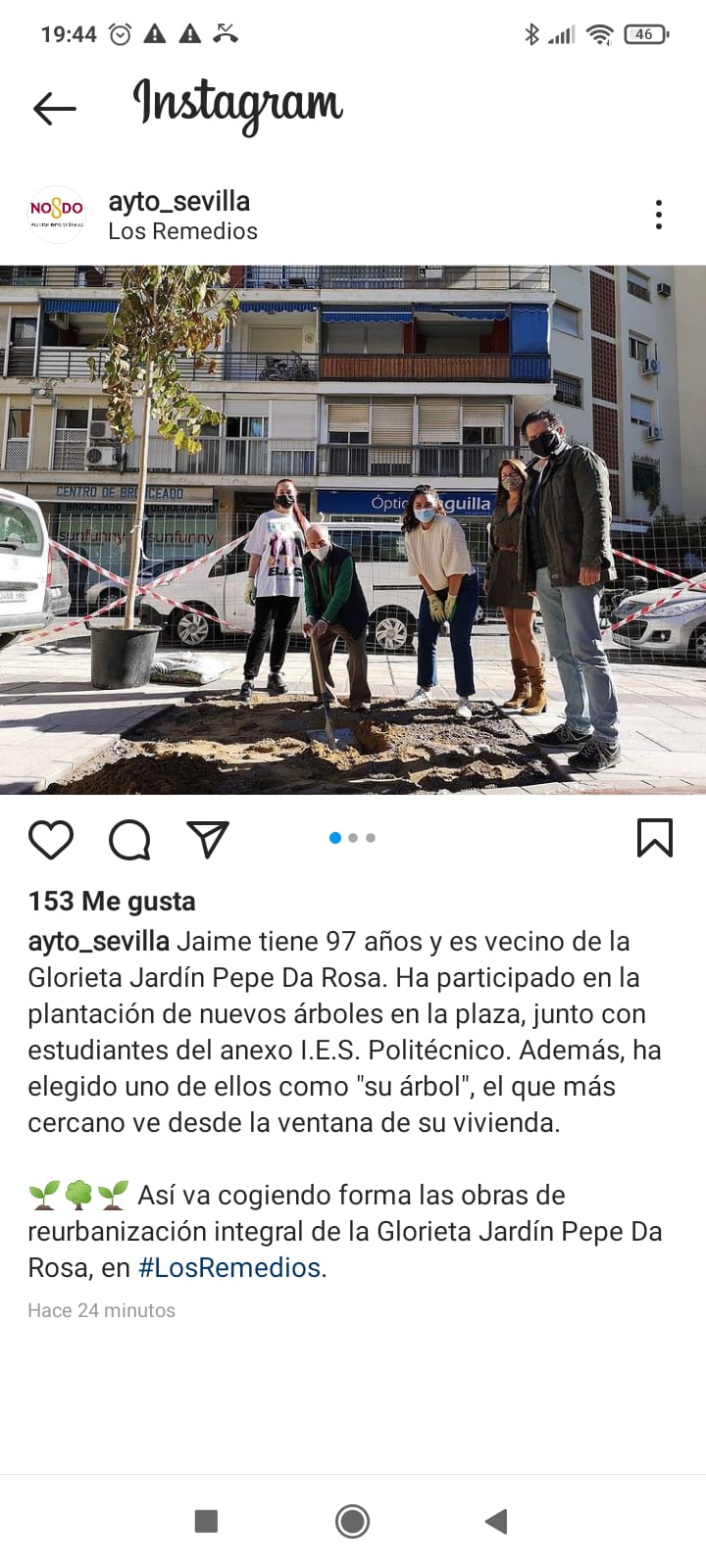
Task: Share the post via paper plane icon
Action: [207, 840]
